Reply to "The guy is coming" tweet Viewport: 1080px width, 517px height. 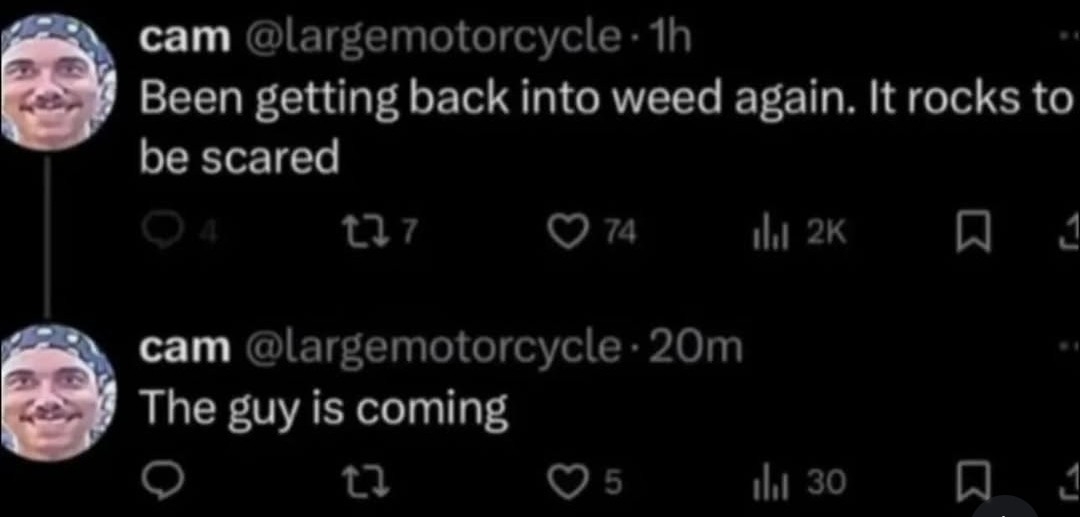pos(160,483)
